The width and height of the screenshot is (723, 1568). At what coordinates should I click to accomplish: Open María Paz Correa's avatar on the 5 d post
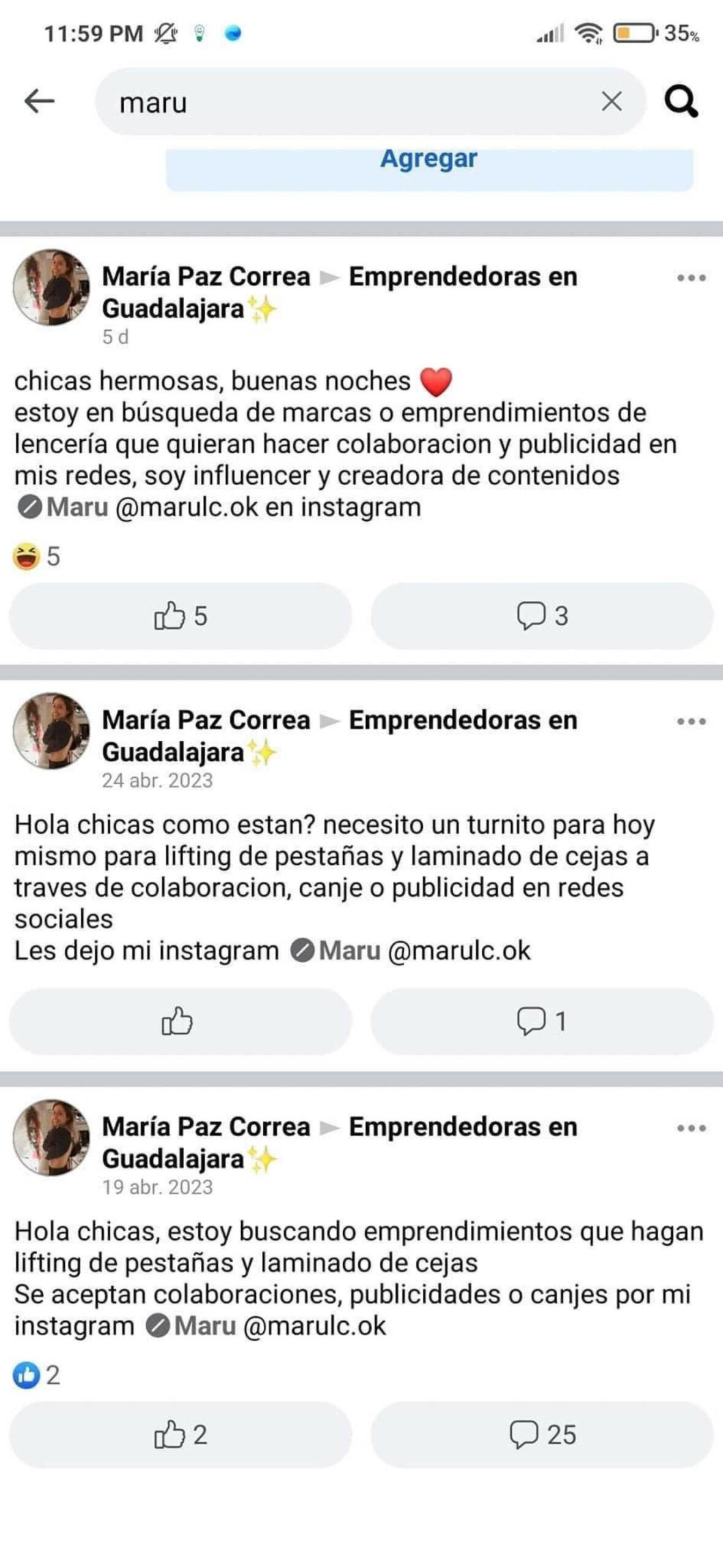point(51,287)
